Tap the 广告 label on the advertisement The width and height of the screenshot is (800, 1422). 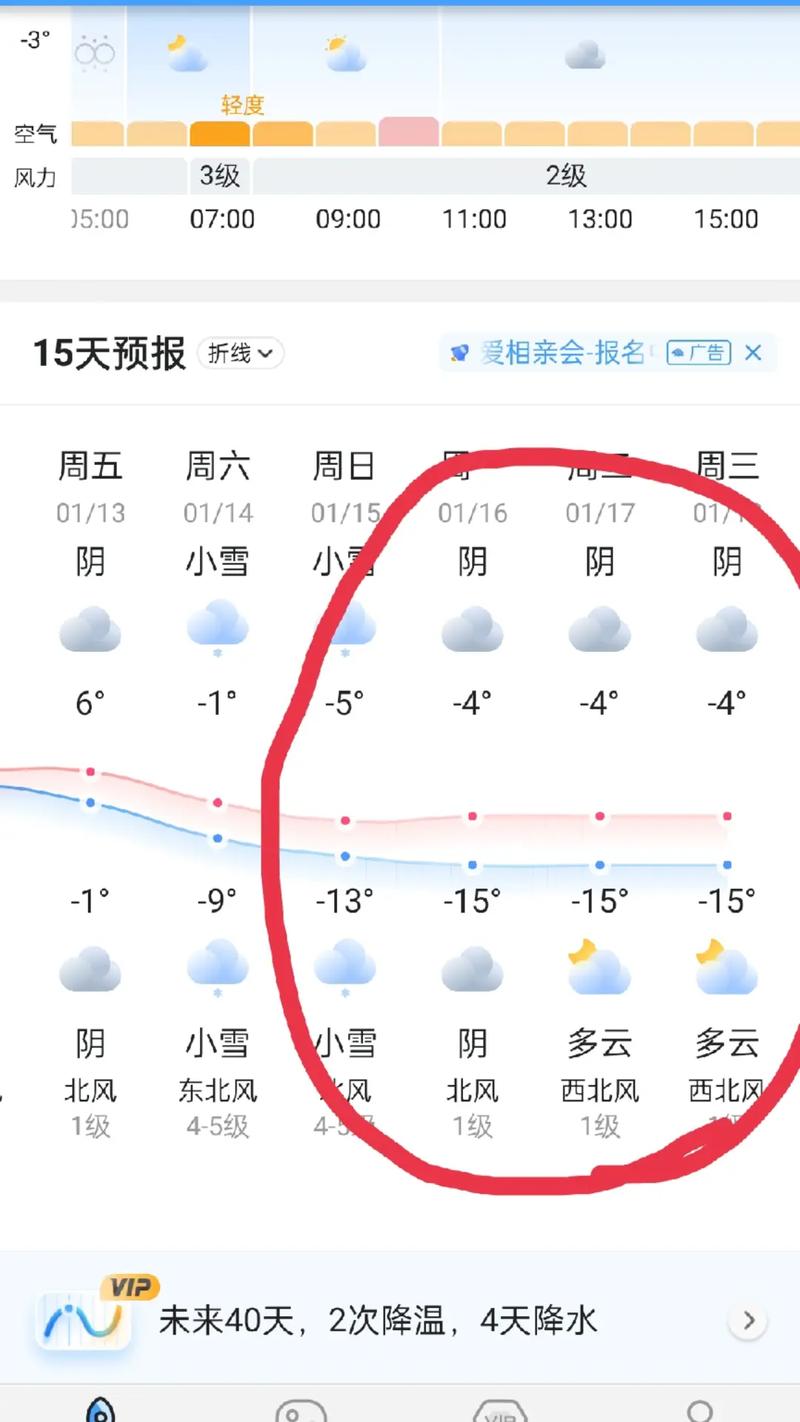click(x=700, y=352)
